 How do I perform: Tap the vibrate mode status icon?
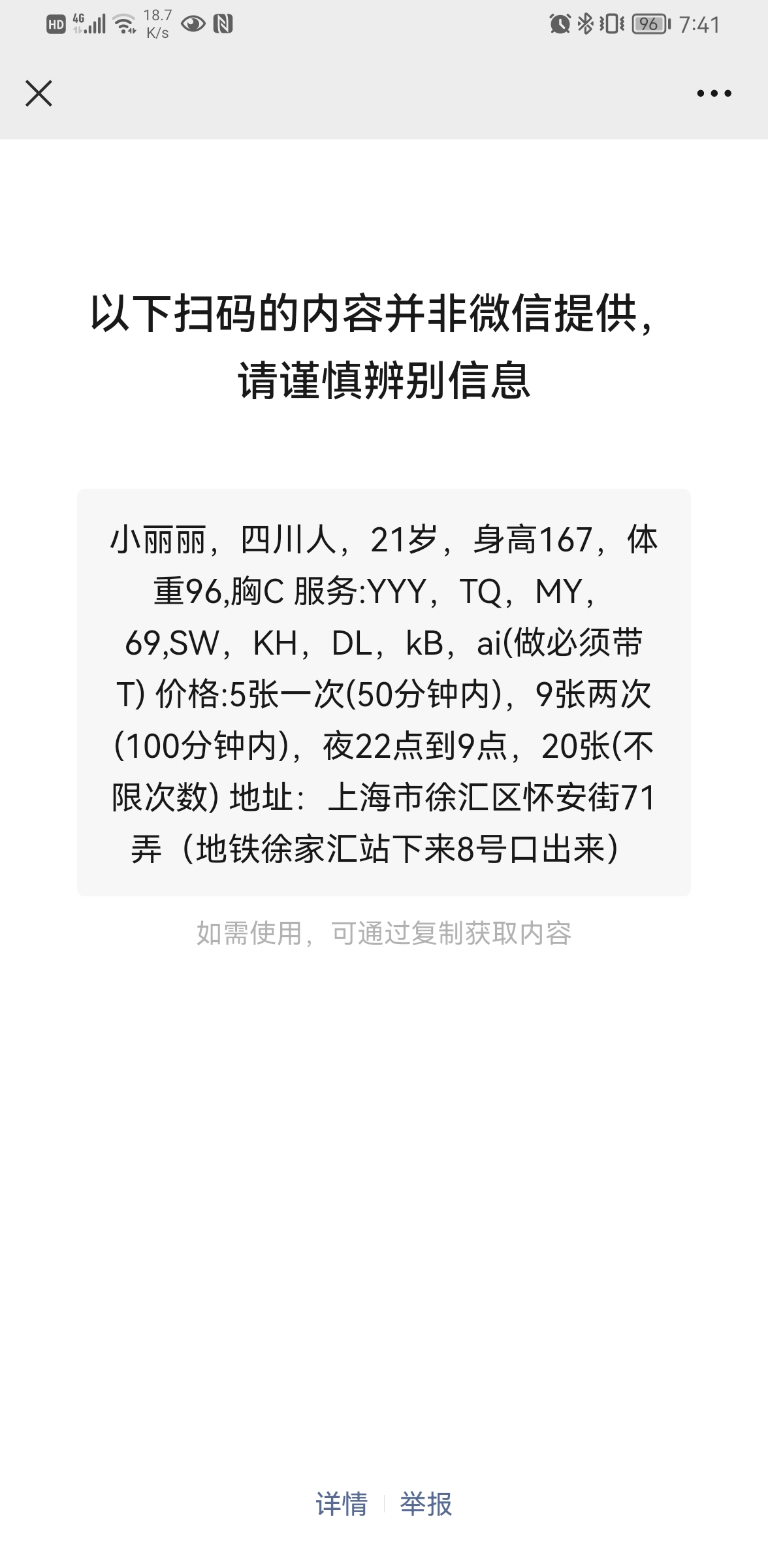point(612,24)
